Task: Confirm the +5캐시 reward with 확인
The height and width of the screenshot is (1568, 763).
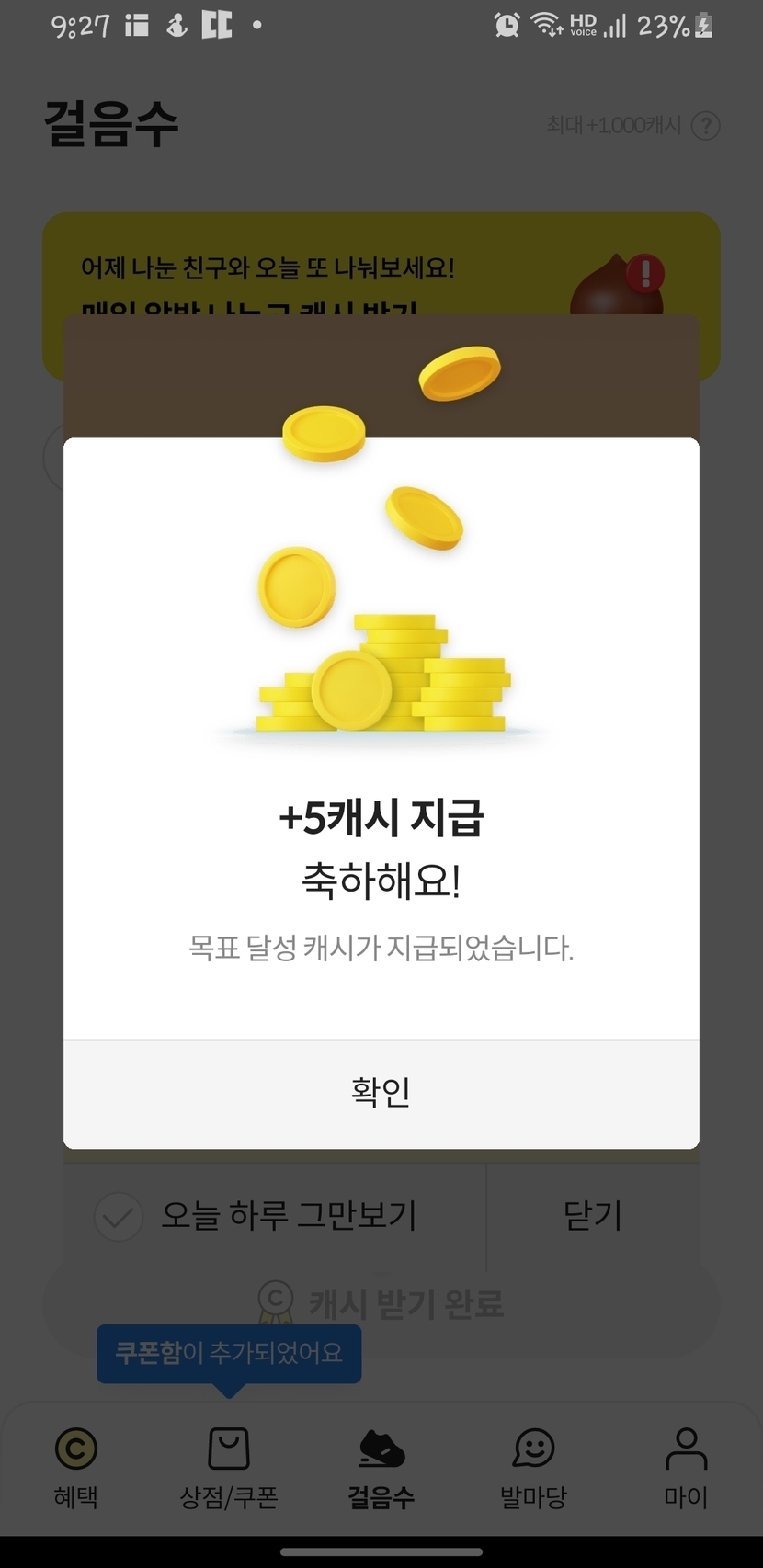Action: (x=381, y=1093)
